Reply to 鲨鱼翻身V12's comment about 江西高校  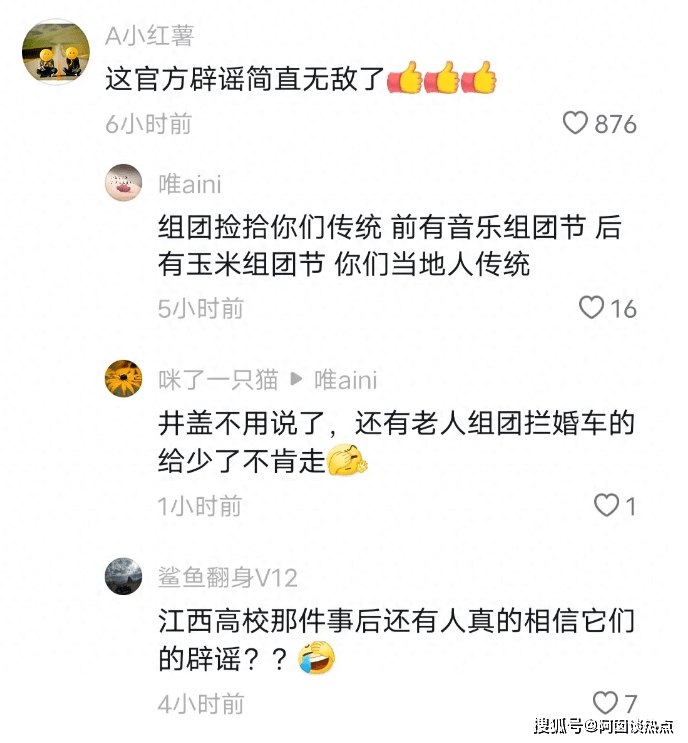[395, 639]
